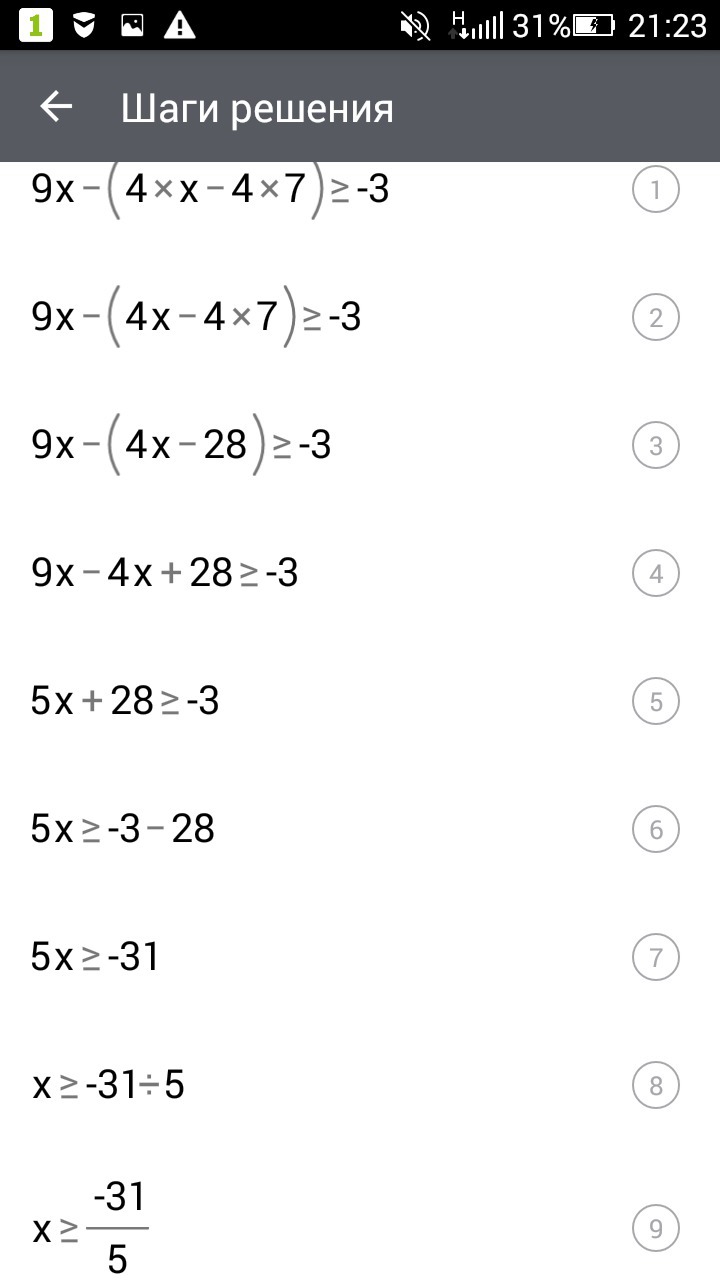The width and height of the screenshot is (720, 1280).
Task: Open explanation for step 5
Action: coord(656,702)
